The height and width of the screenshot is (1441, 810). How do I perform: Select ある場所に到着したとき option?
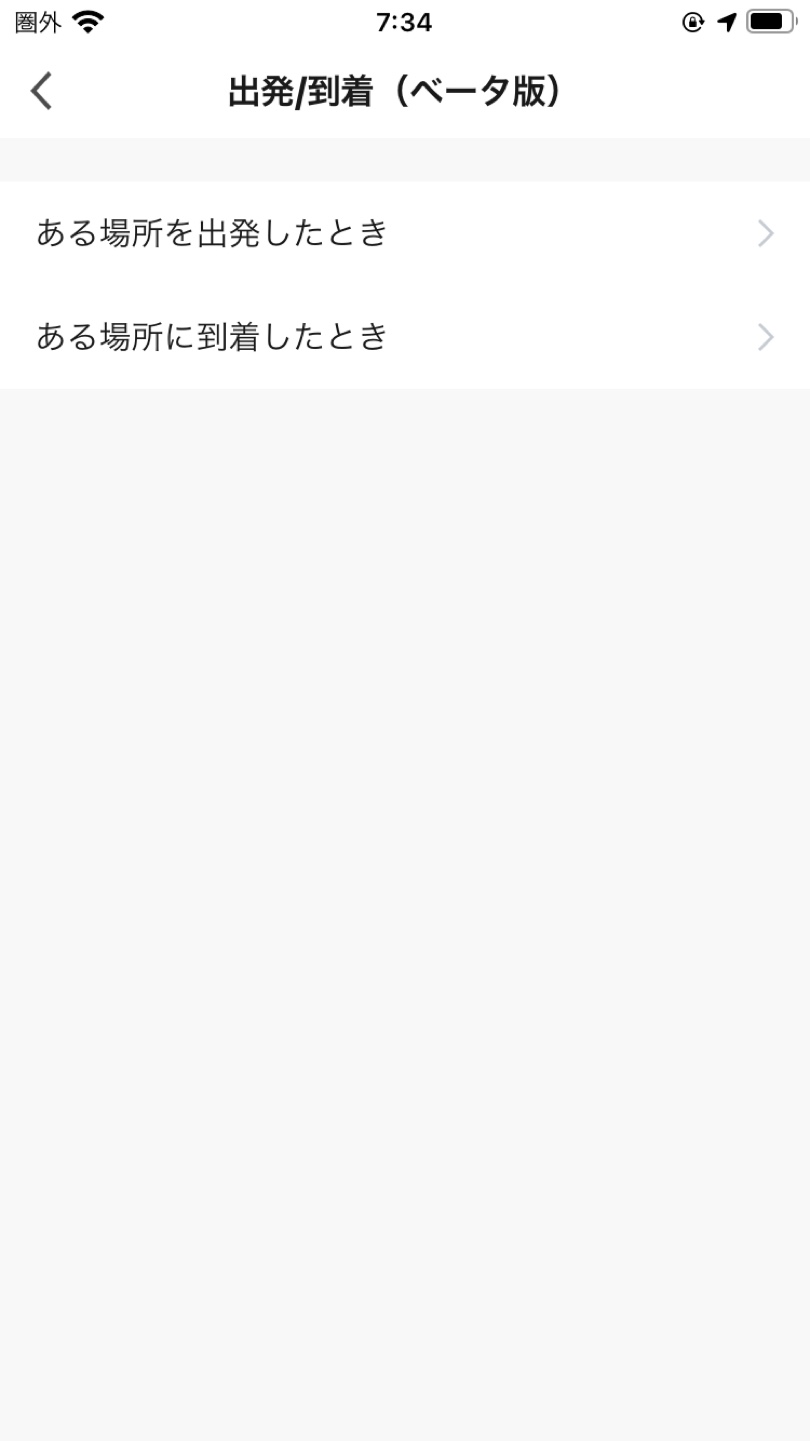coord(405,337)
